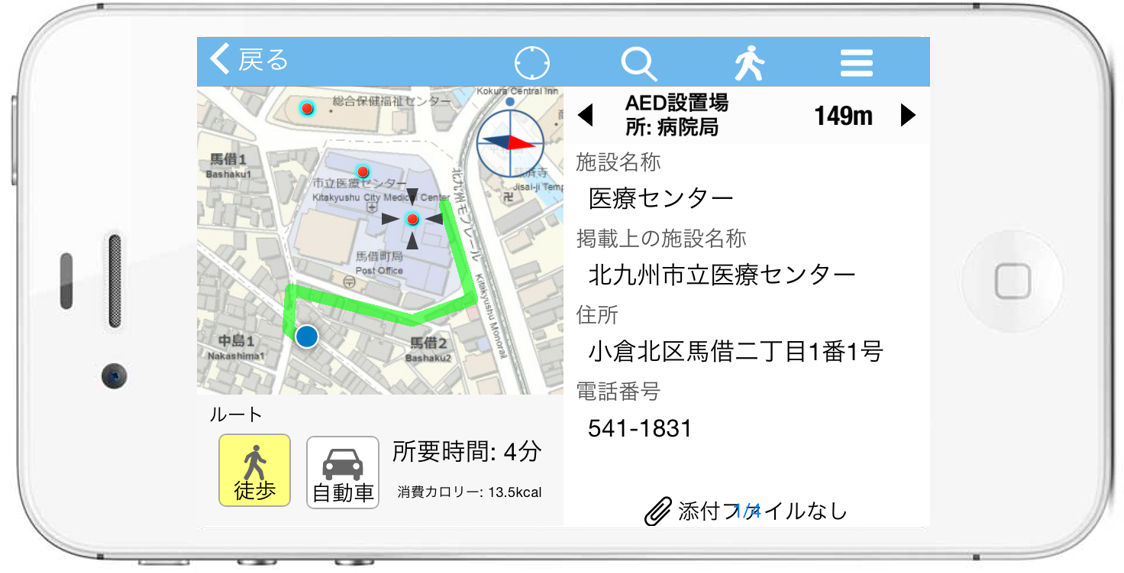Open the hamburger menu
The height and width of the screenshot is (573, 1124).
[856, 63]
